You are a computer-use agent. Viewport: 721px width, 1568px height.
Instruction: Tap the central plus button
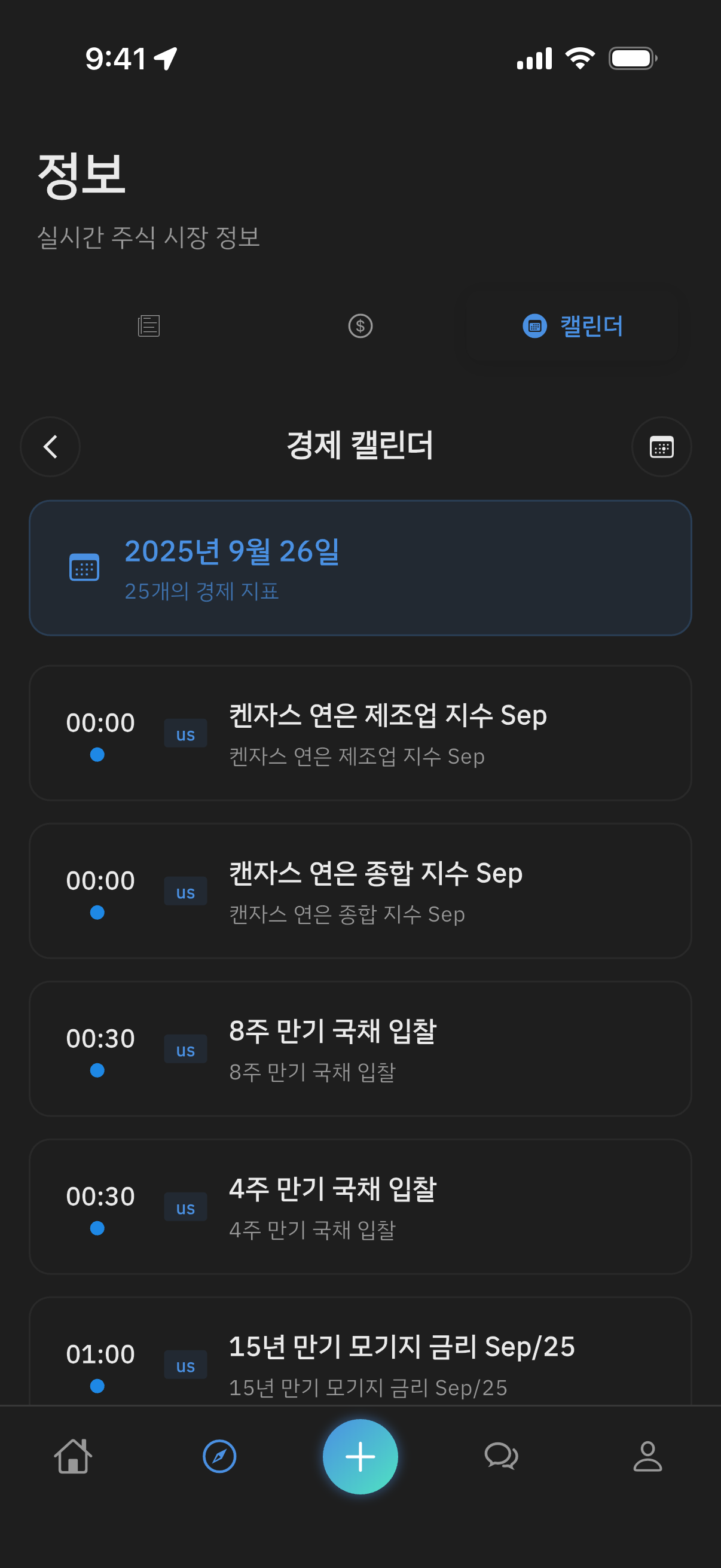(x=360, y=1456)
